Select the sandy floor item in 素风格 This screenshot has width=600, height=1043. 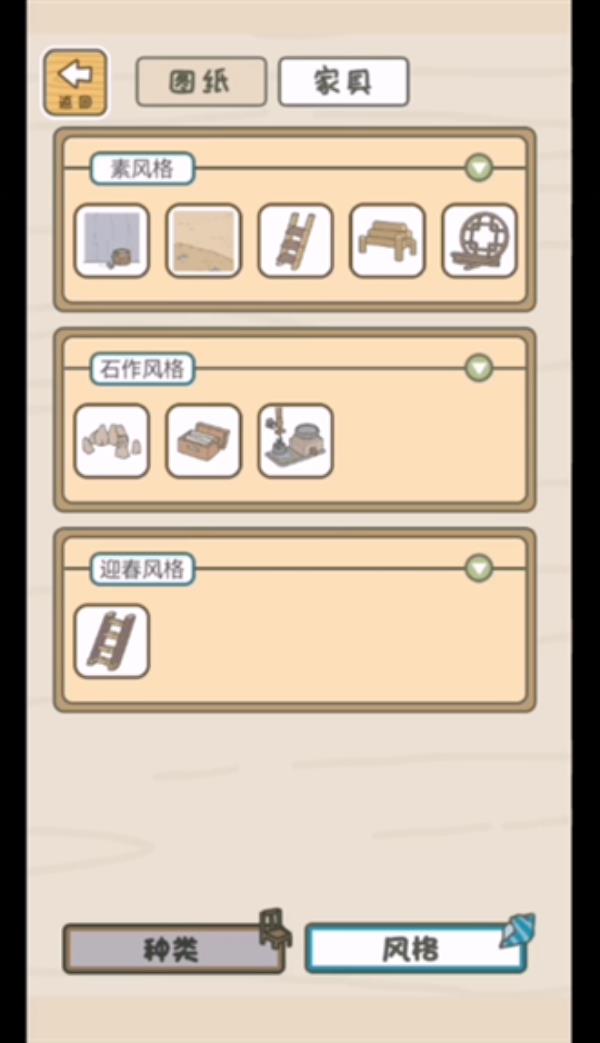click(x=204, y=240)
